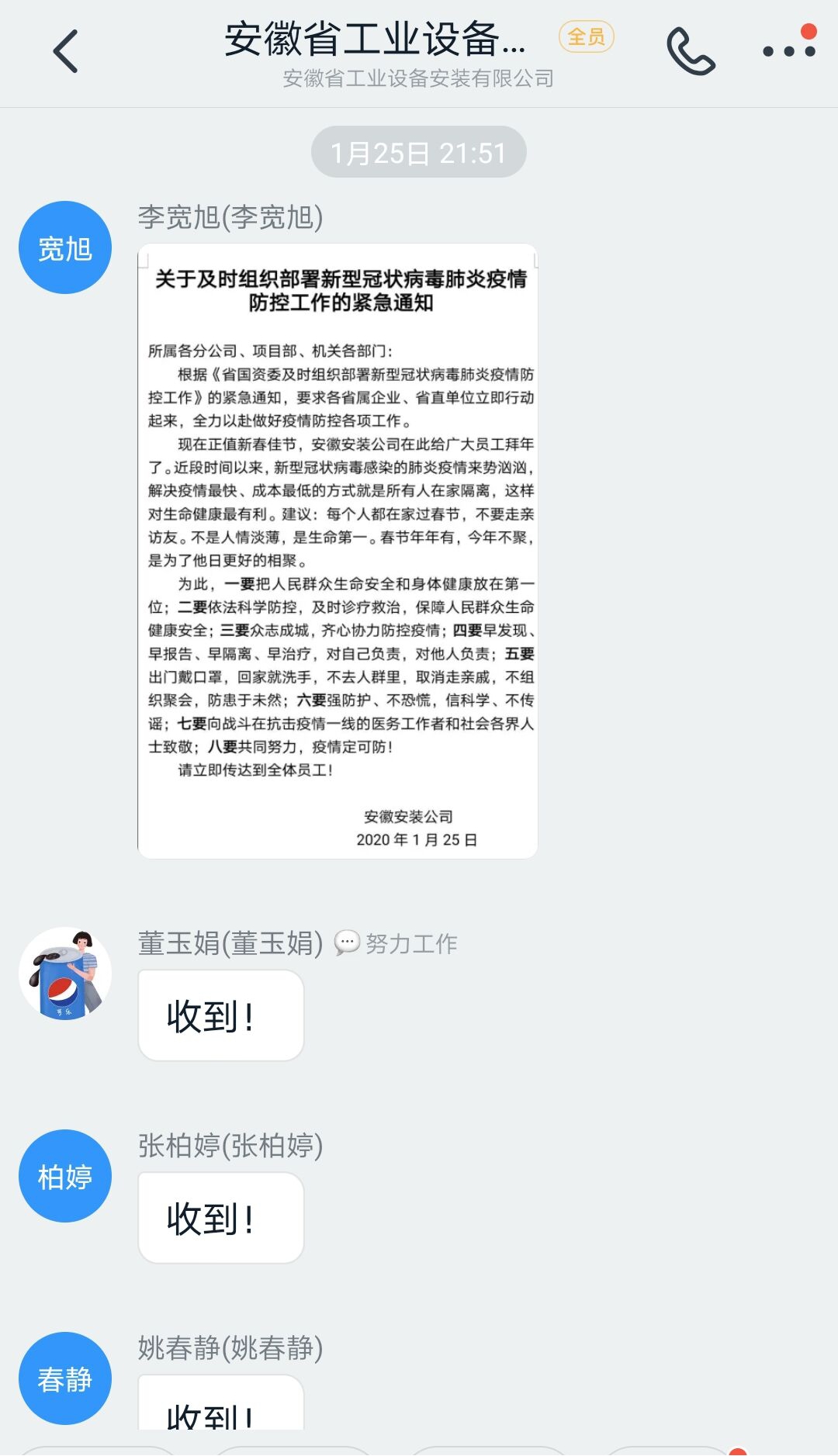838x1456 pixels.
Task: Tap 姚春静's 春静 avatar
Action: [x=65, y=1378]
